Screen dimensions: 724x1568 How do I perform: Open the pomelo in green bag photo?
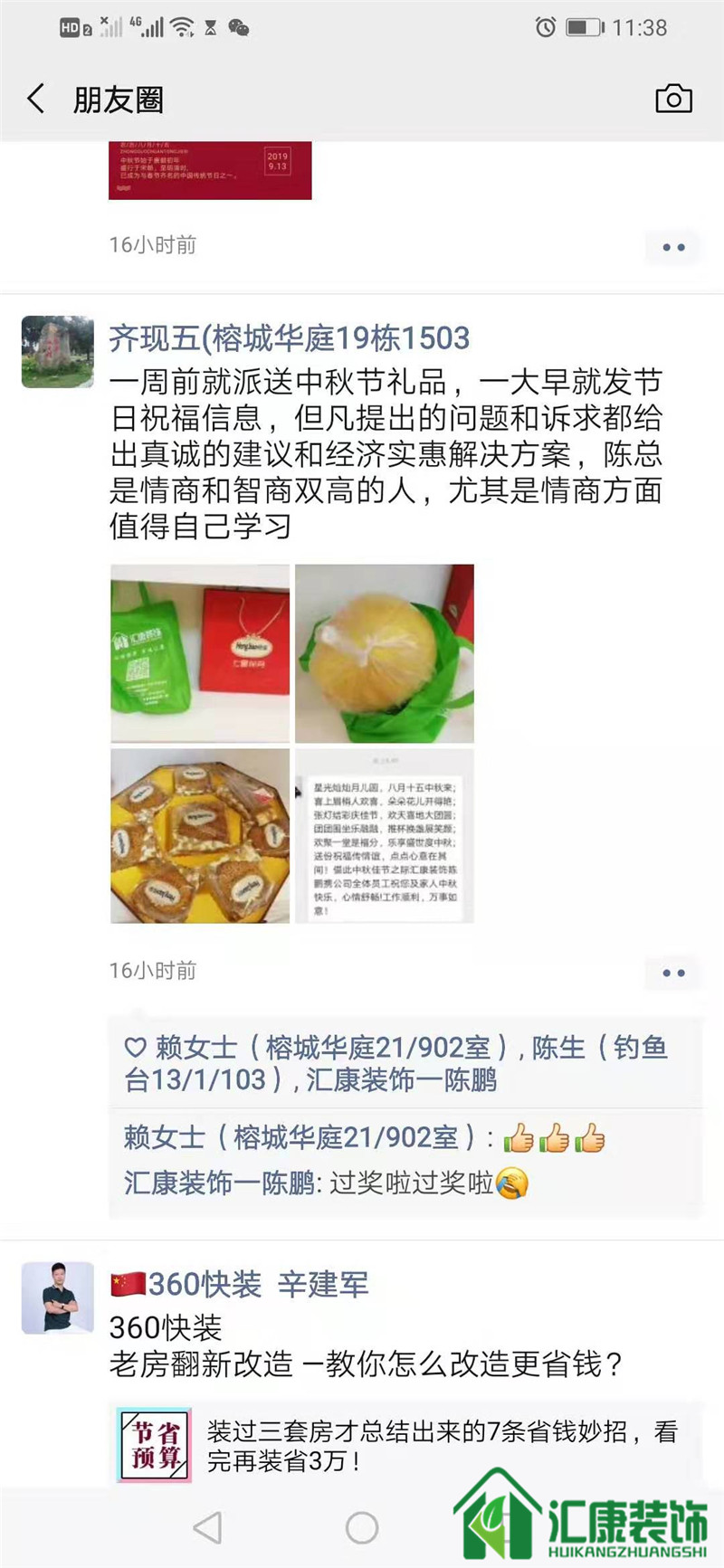pyautogui.click(x=385, y=653)
